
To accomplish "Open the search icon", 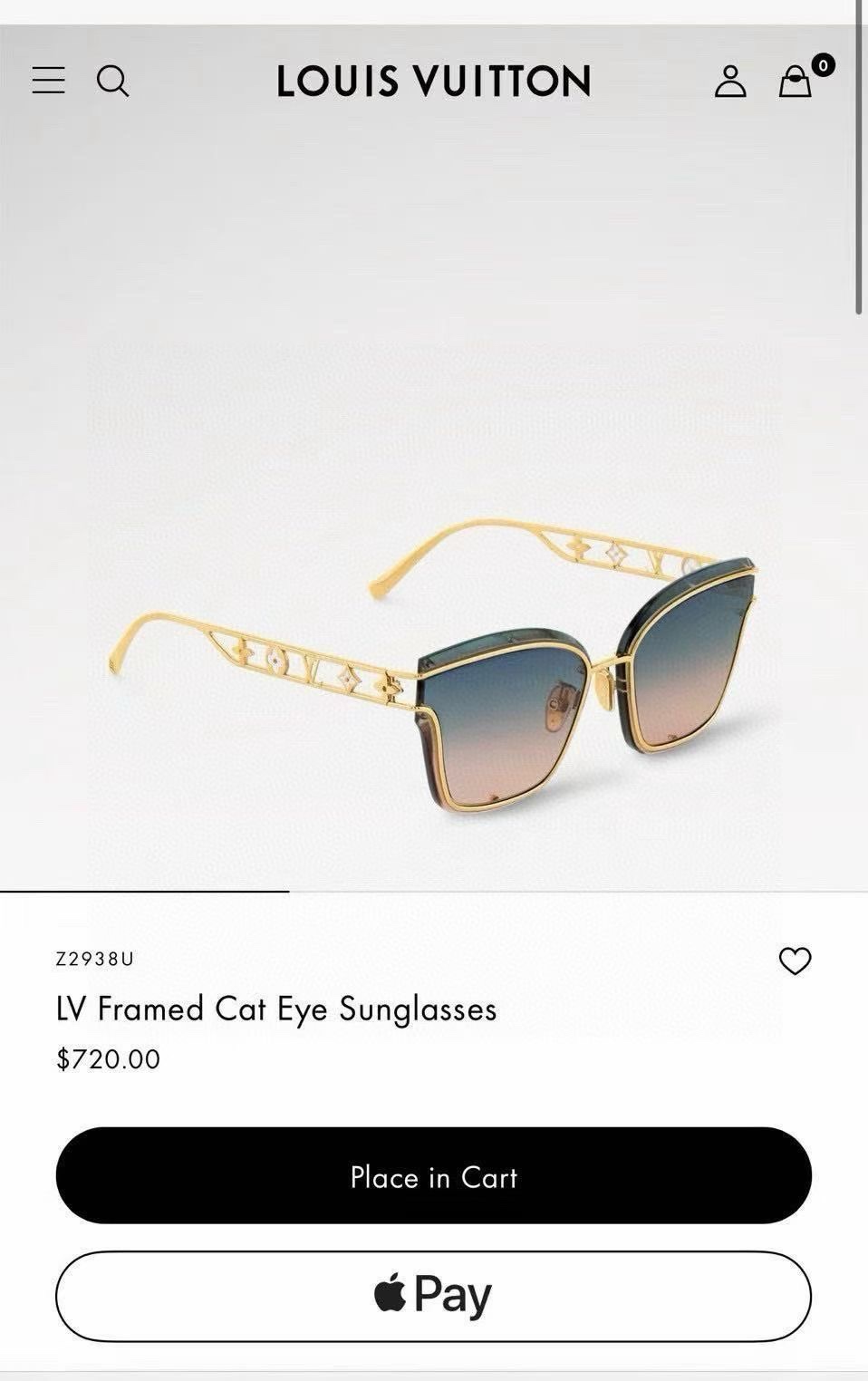I will tap(112, 82).
